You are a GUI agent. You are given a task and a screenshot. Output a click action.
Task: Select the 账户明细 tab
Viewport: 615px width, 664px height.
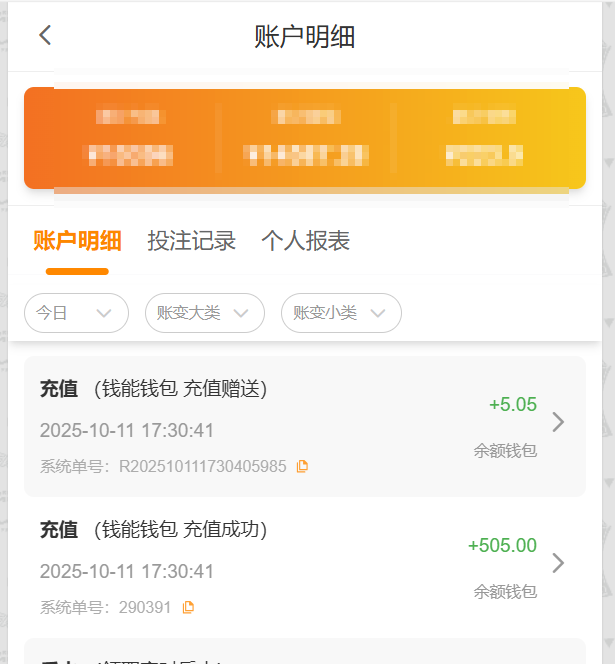tap(77, 241)
